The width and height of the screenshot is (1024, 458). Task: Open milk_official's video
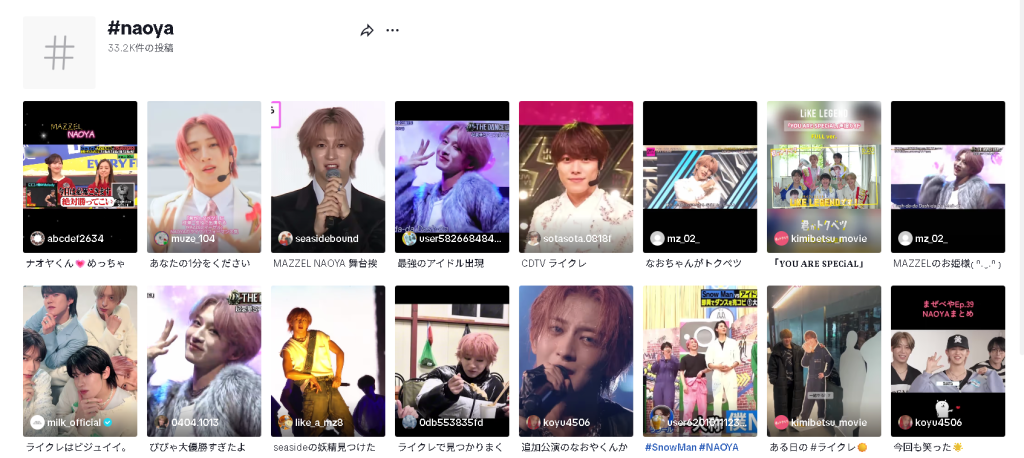[x=80, y=360]
